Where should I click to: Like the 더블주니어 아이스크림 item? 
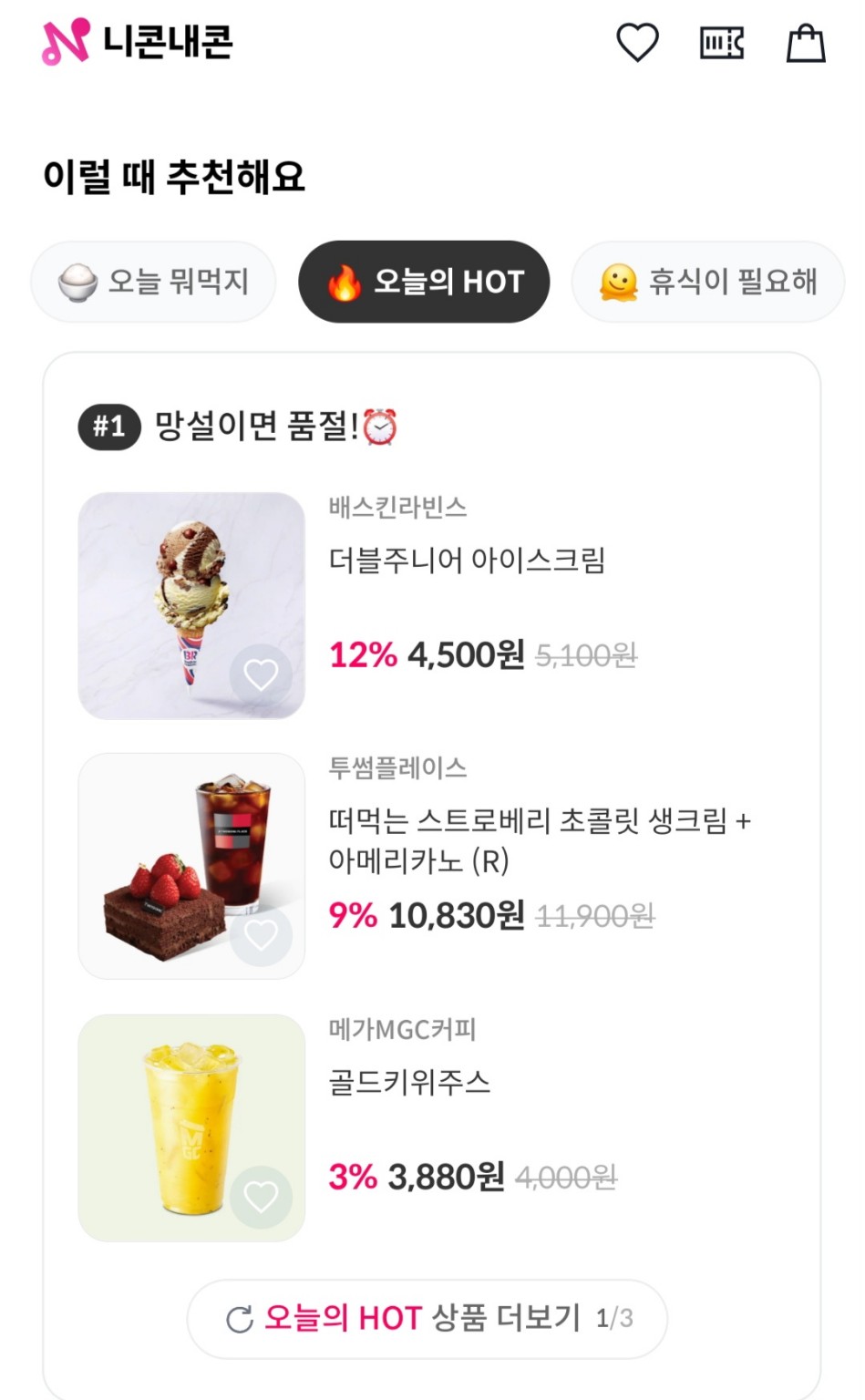(261, 674)
